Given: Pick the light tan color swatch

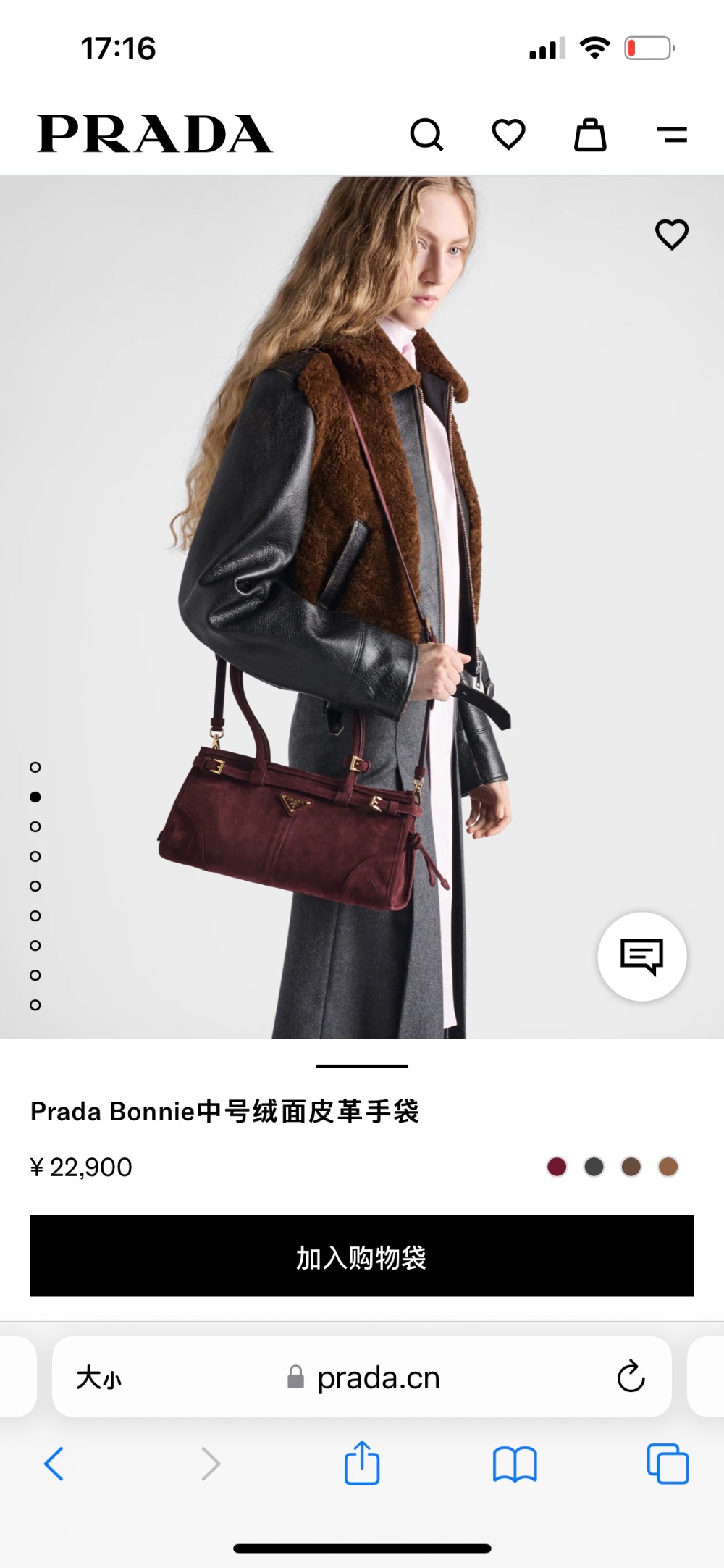Looking at the screenshot, I should coord(668,1167).
